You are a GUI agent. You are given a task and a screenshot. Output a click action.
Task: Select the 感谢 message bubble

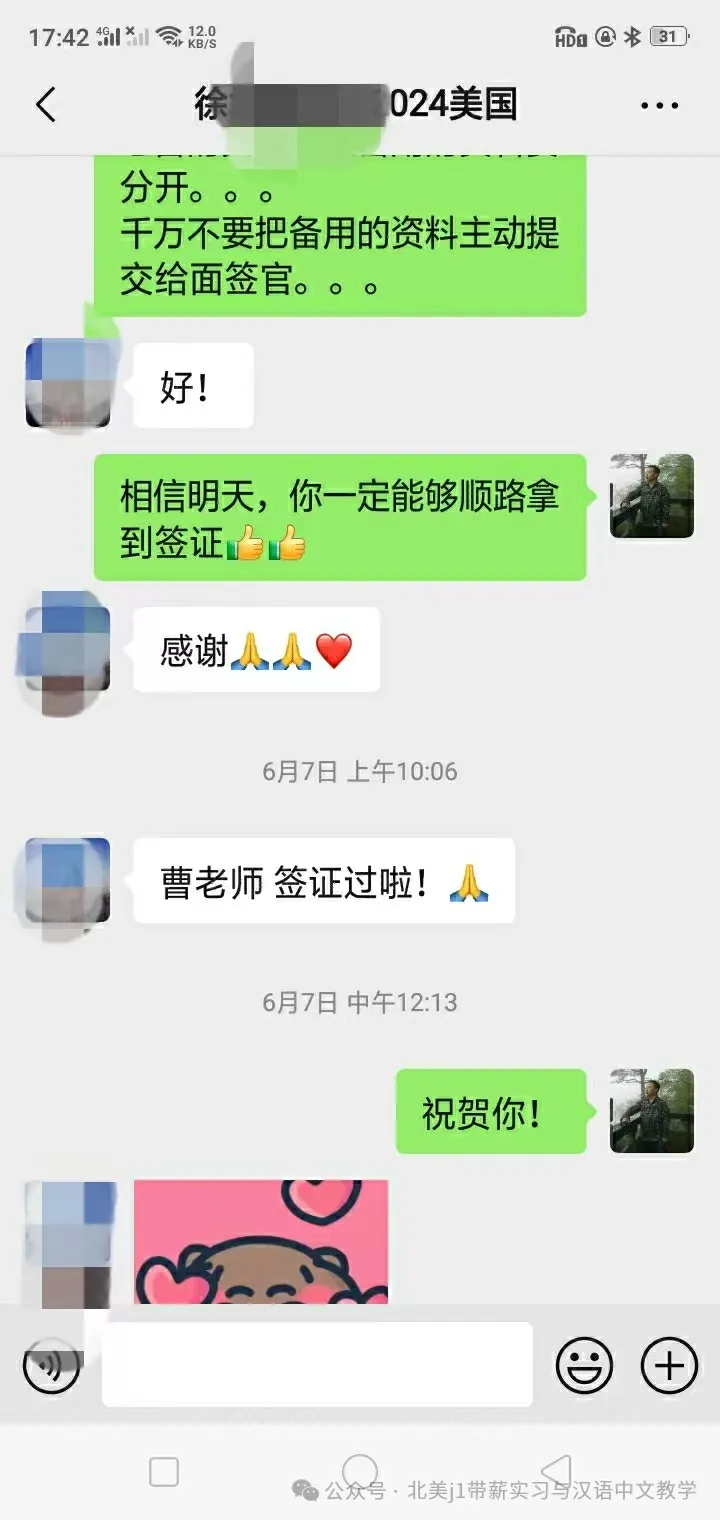(255, 650)
